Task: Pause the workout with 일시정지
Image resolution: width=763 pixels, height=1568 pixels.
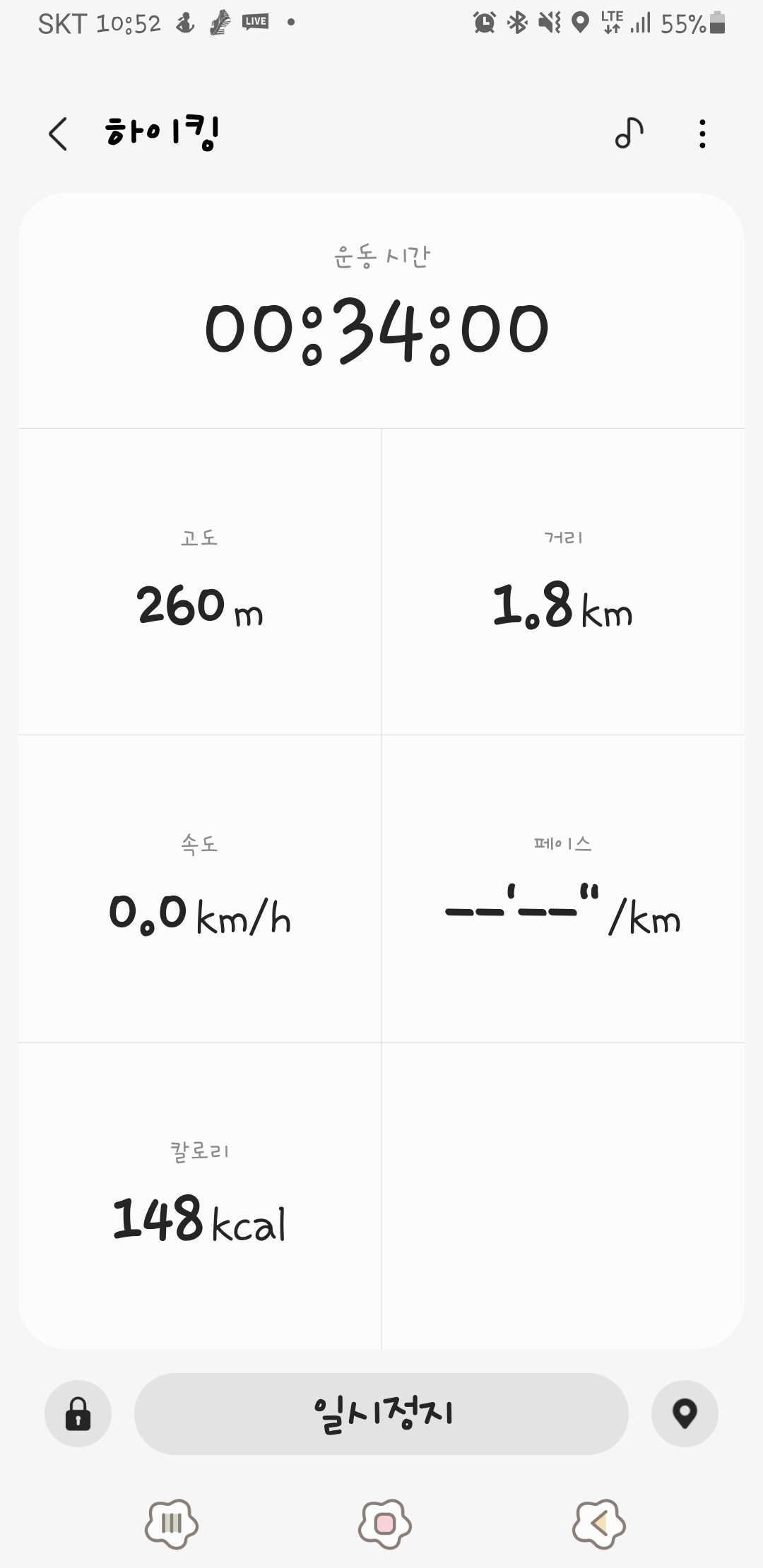Action: click(381, 1413)
